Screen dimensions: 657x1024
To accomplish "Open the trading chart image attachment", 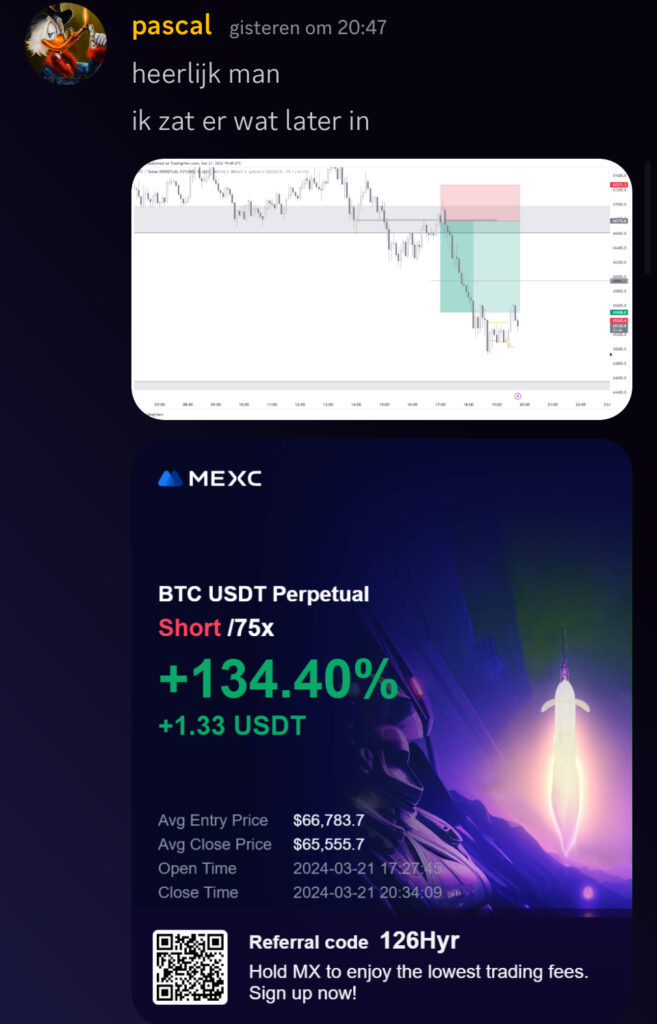I will click(x=382, y=288).
